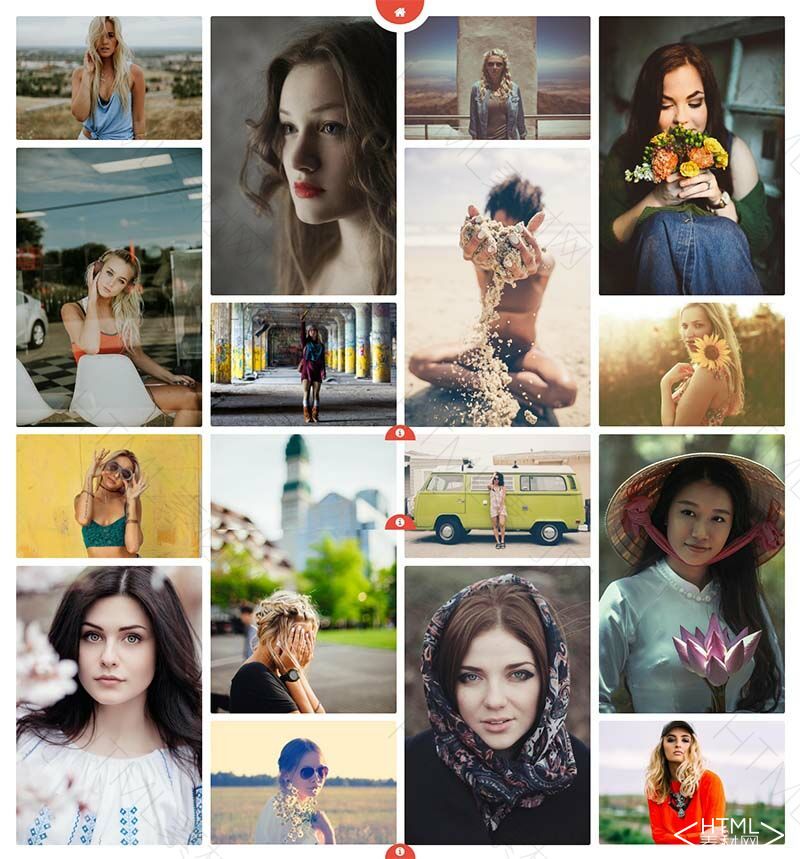
Task: Open photo of woman with sunglasses in field
Action: [x=303, y=782]
